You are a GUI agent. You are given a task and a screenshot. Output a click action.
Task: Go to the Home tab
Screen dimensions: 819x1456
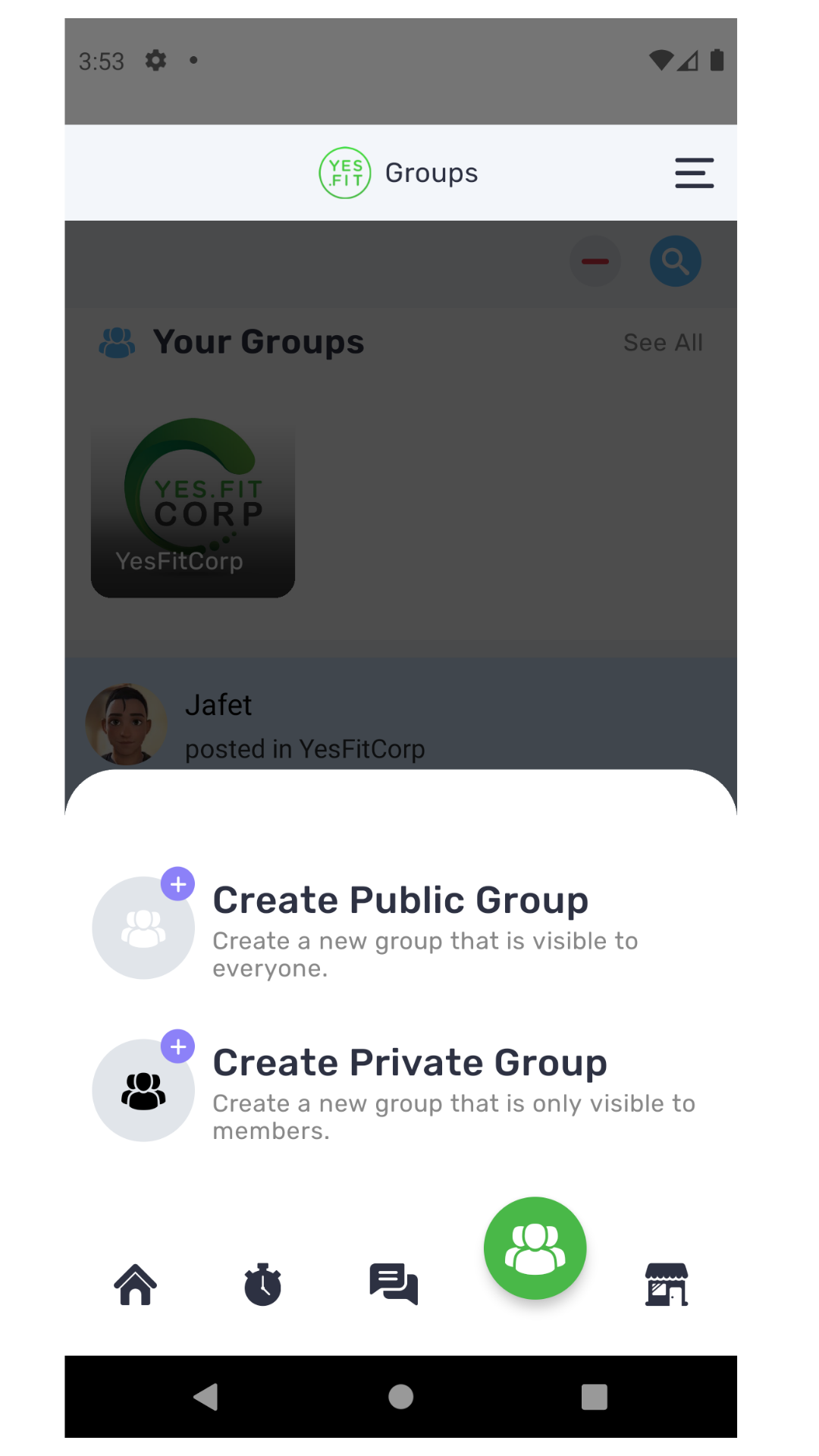(136, 1285)
